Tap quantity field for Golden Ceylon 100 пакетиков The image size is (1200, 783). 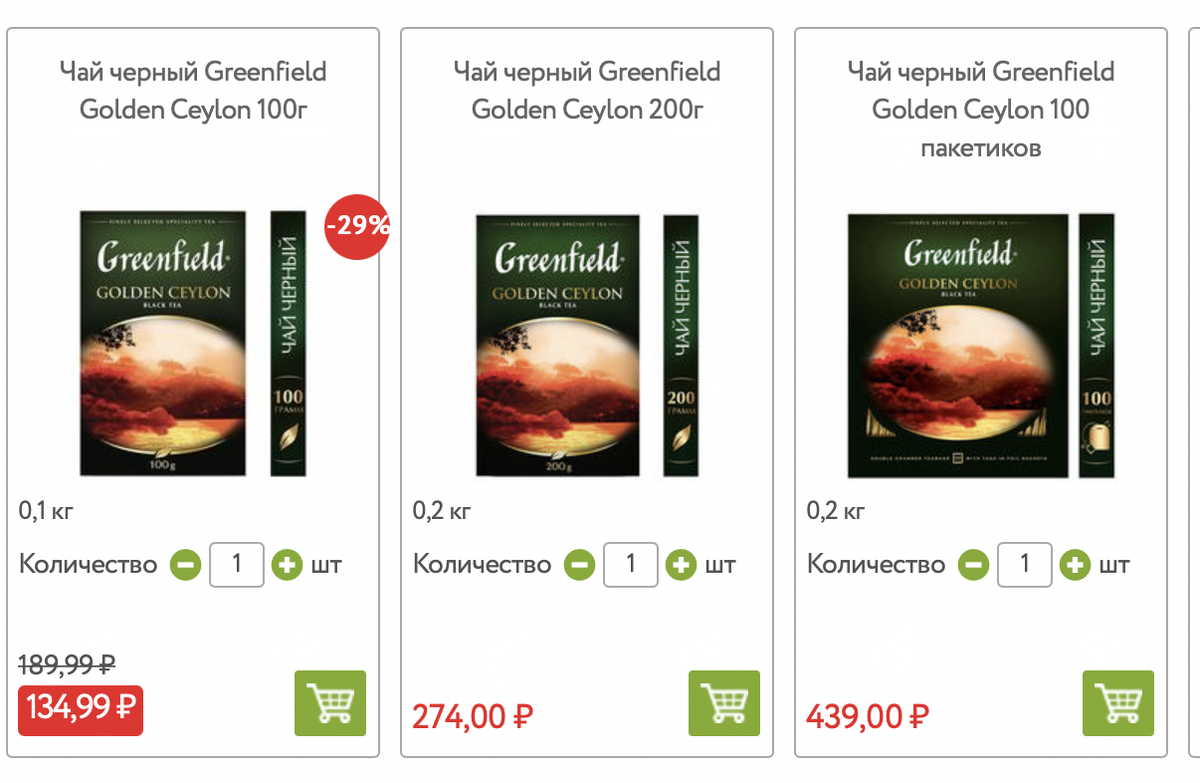(1024, 564)
